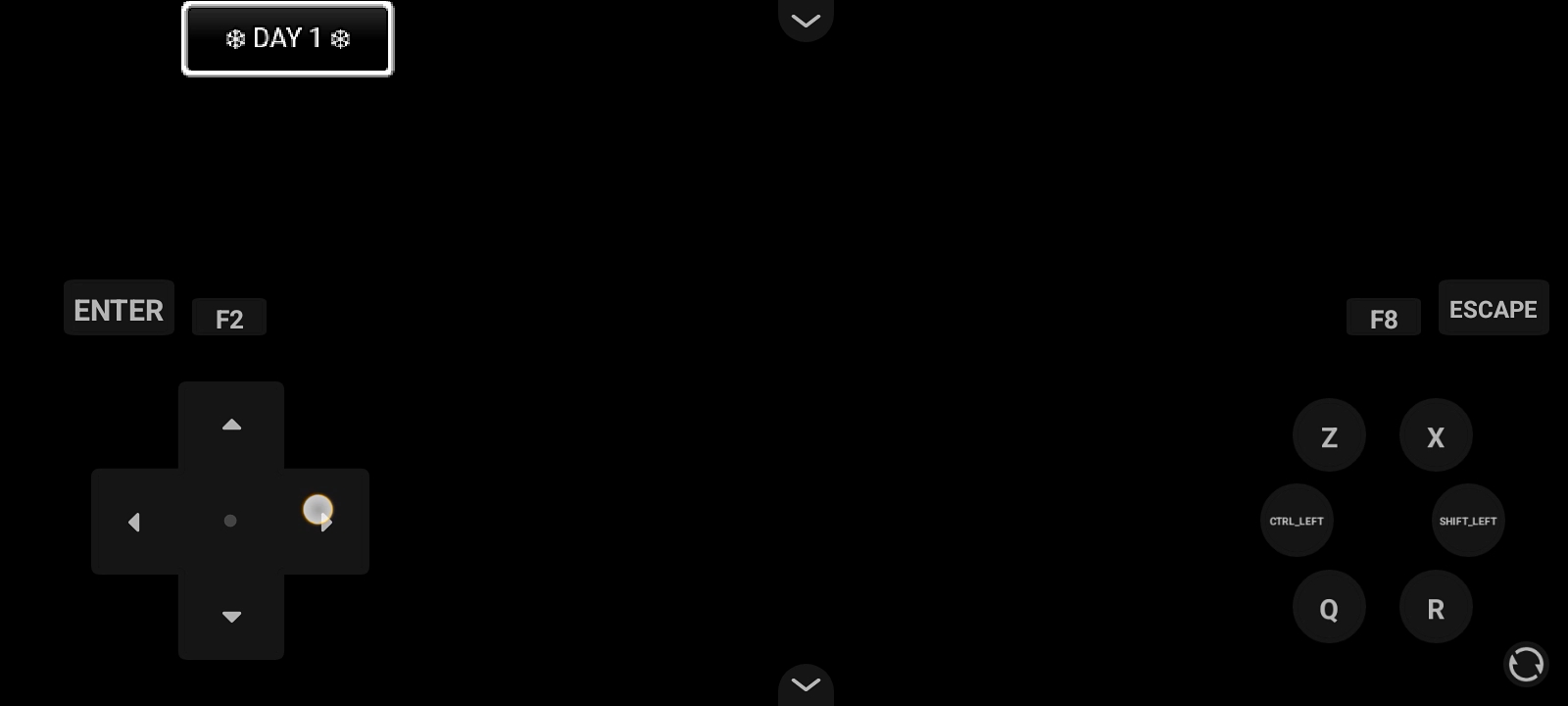Tap the CTRL_LEFT button
Viewport: 1568px width, 706px height.
pyautogui.click(x=1297, y=521)
